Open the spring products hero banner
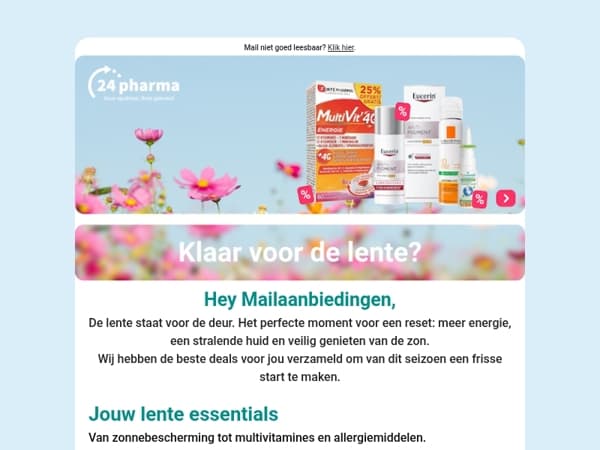Viewport: 600px width, 450px height. [300, 135]
